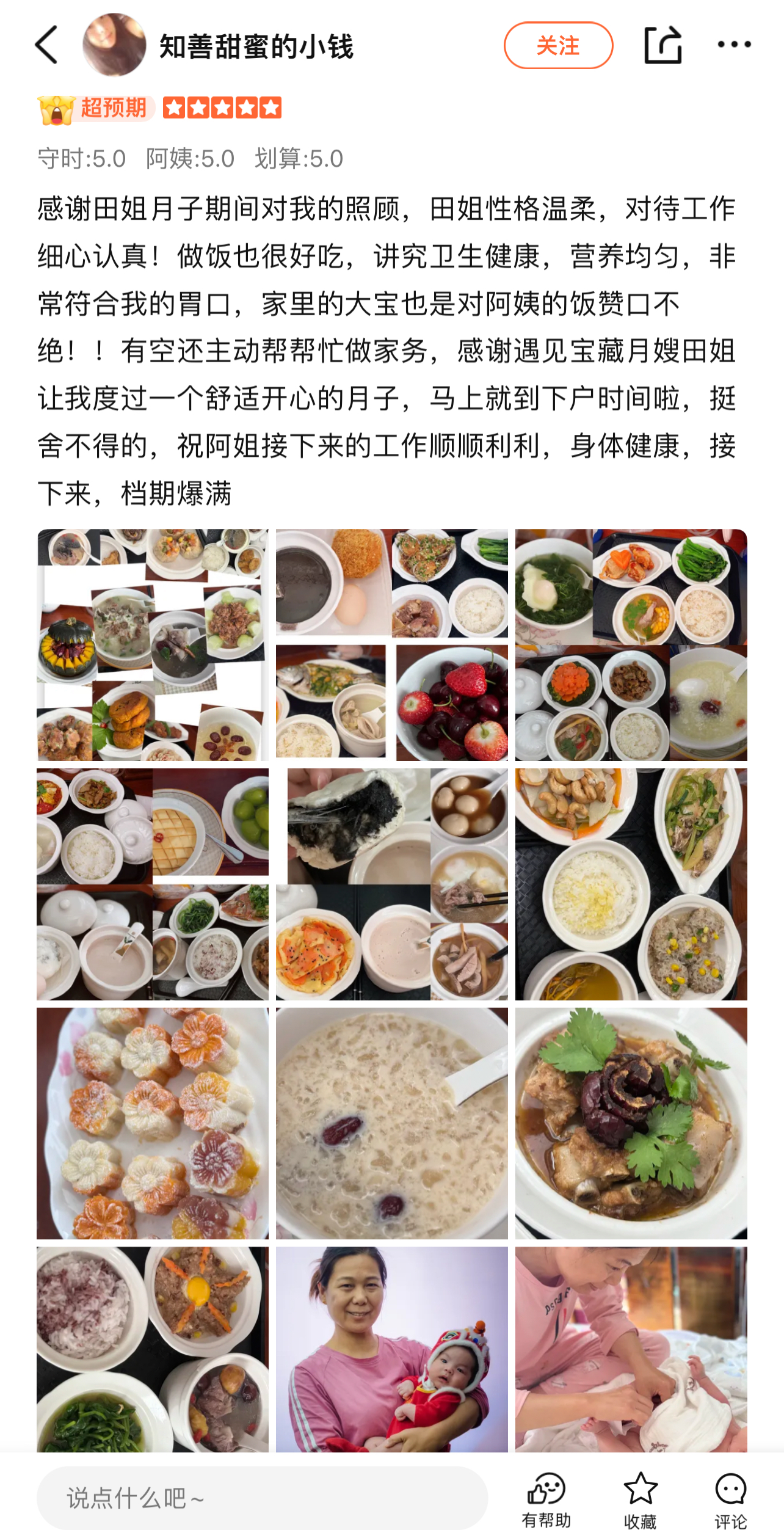Share this review

pyautogui.click(x=662, y=45)
